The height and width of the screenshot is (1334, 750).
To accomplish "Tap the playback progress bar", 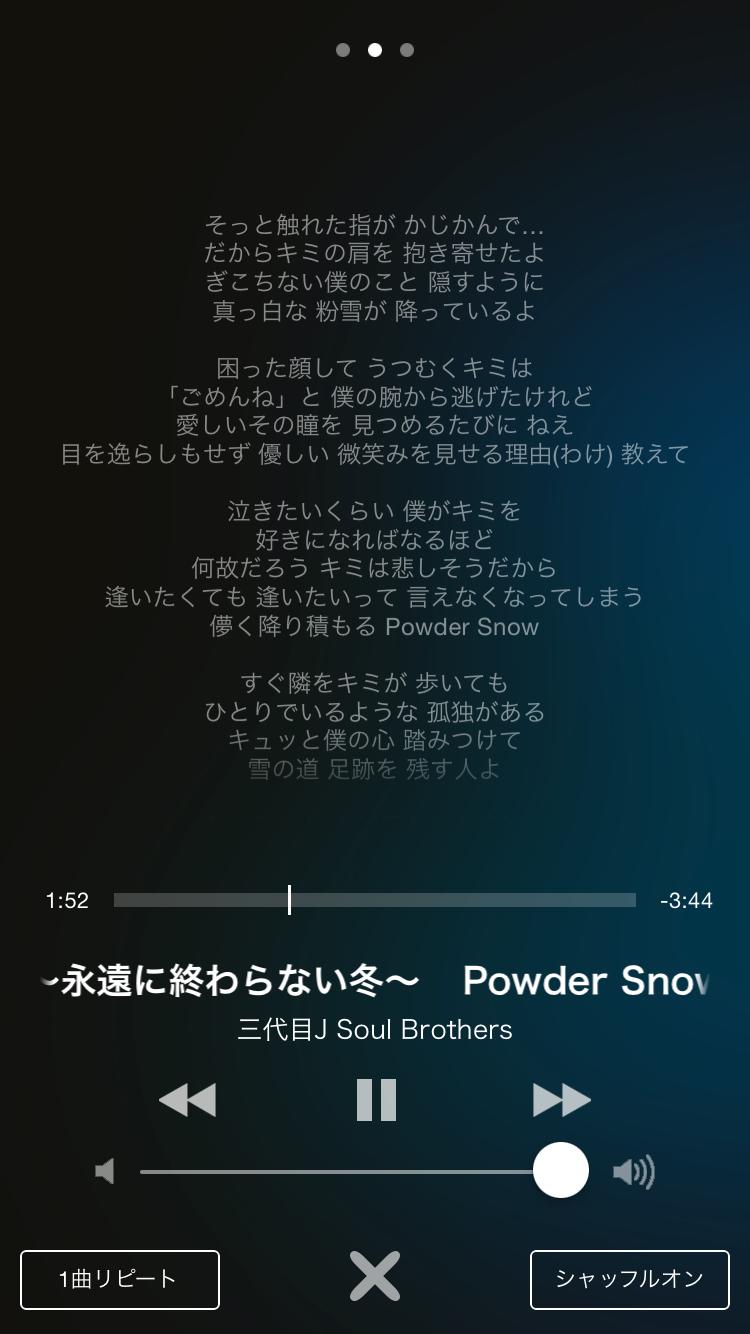I will [x=375, y=900].
